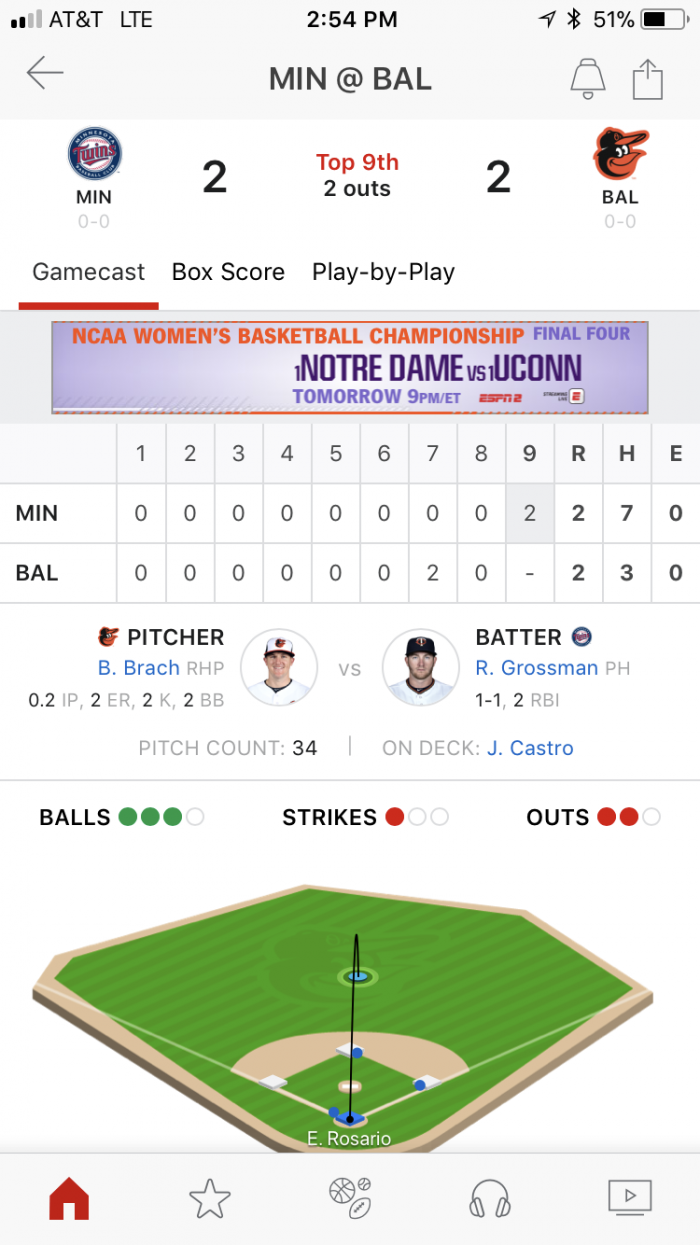
Task: Switch to the Box Score tab
Action: [228, 272]
